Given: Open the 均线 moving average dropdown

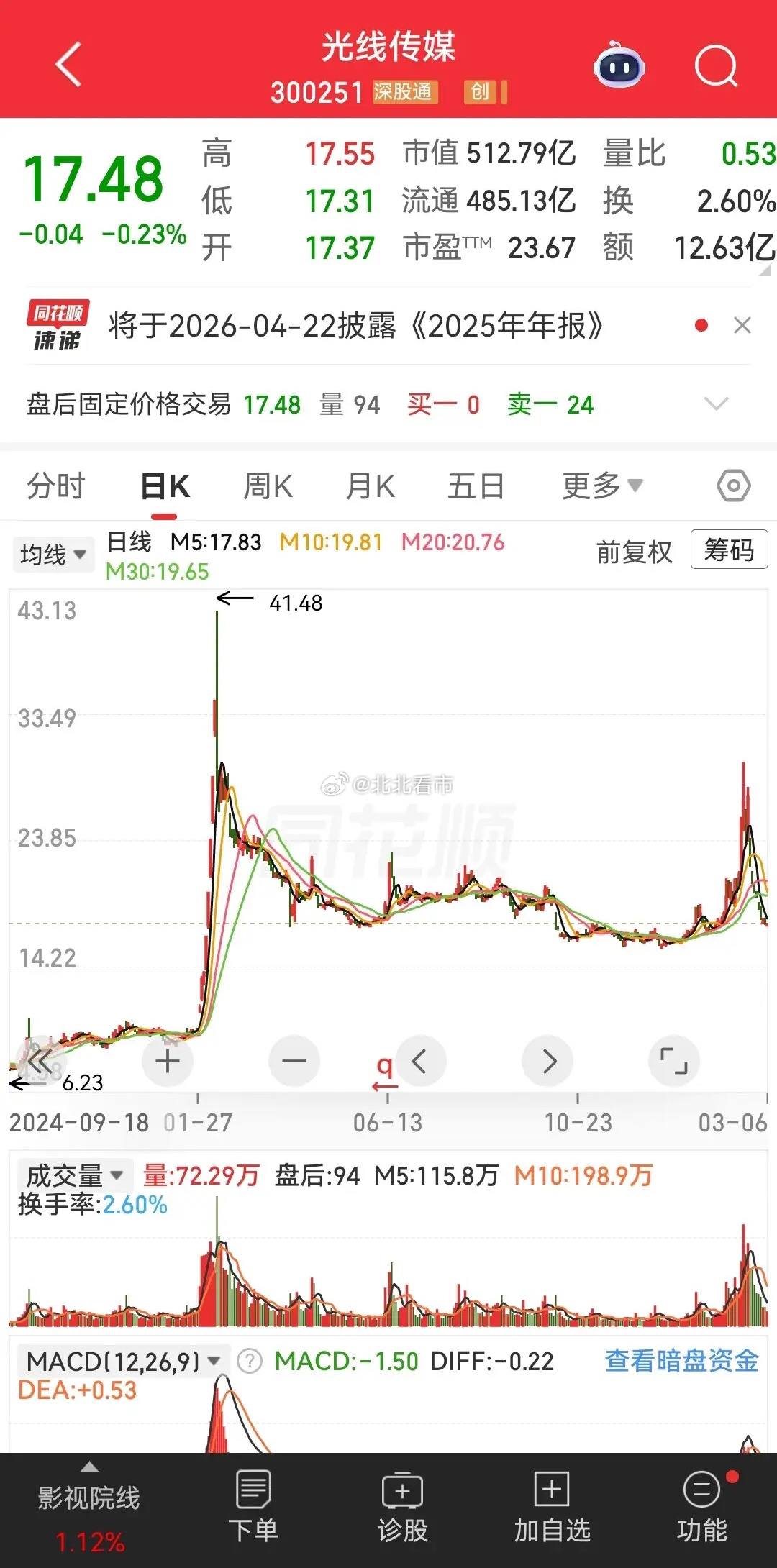Looking at the screenshot, I should click(53, 553).
